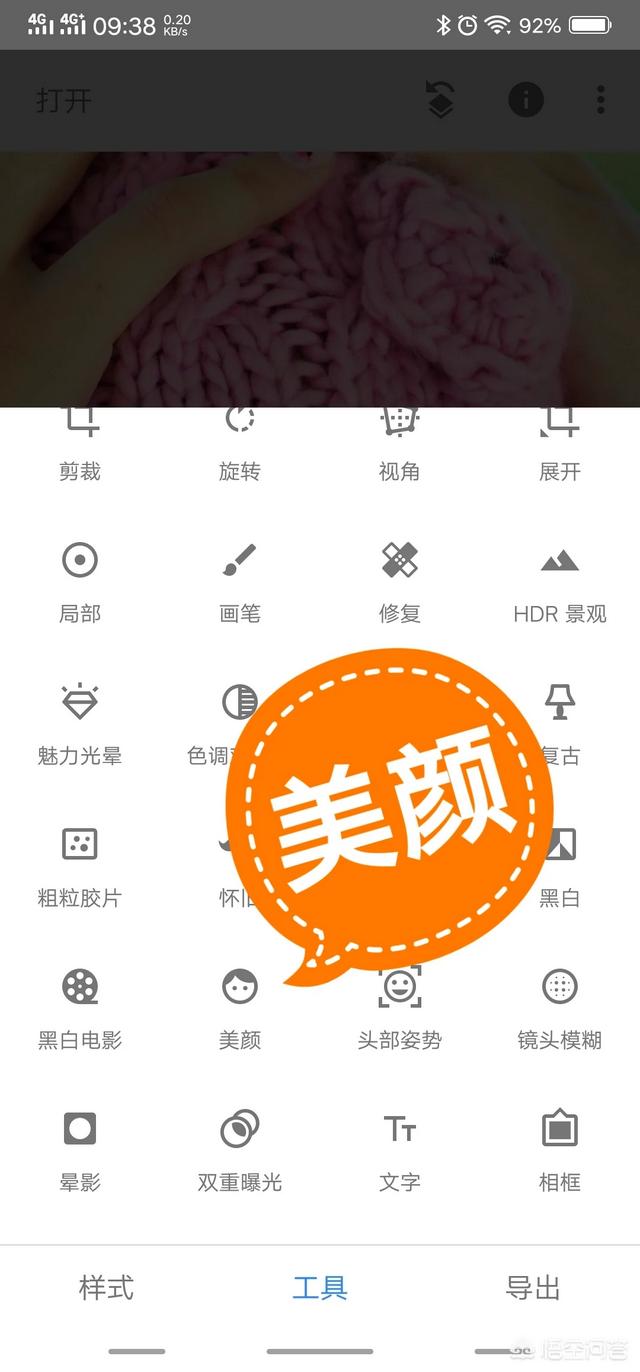Open the 黑白电影 noir filter

(x=80, y=1010)
